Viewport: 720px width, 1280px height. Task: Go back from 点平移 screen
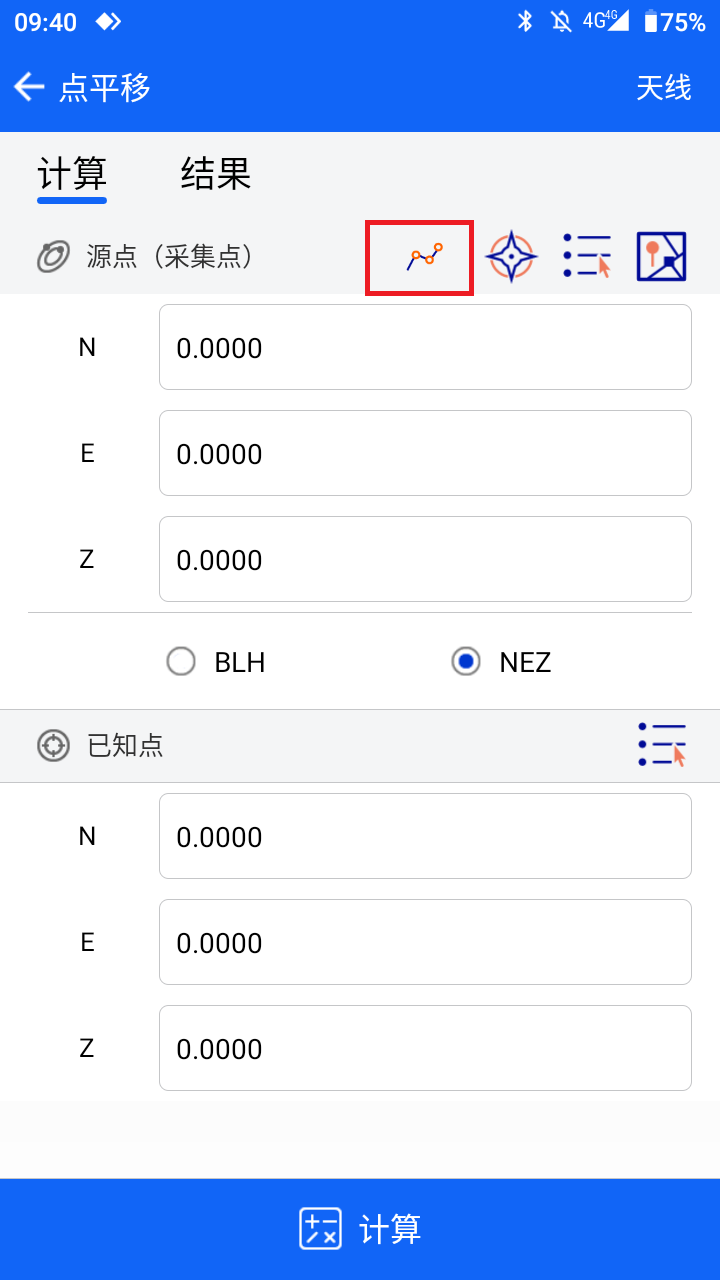29,88
